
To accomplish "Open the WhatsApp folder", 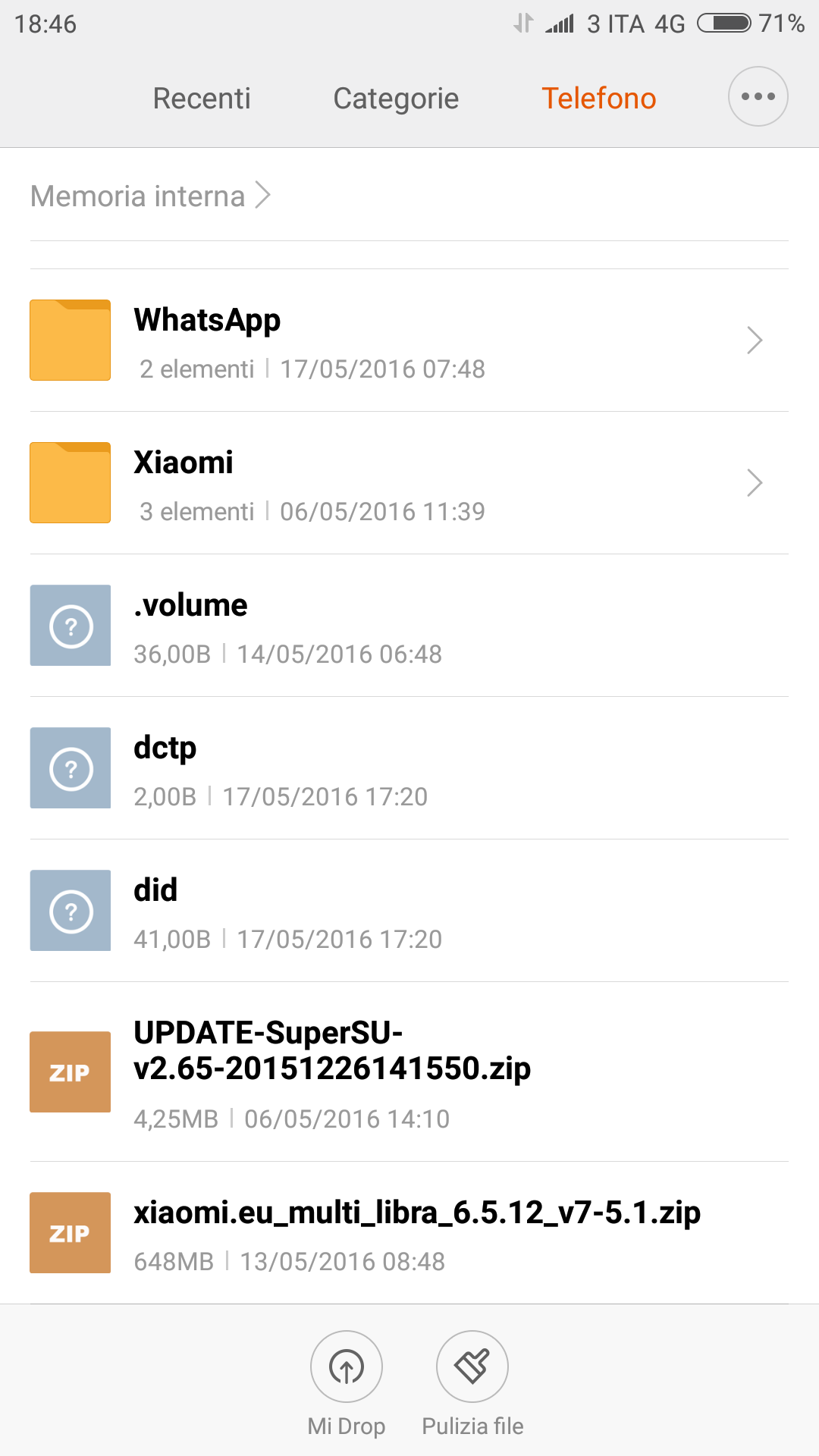I will click(409, 340).
